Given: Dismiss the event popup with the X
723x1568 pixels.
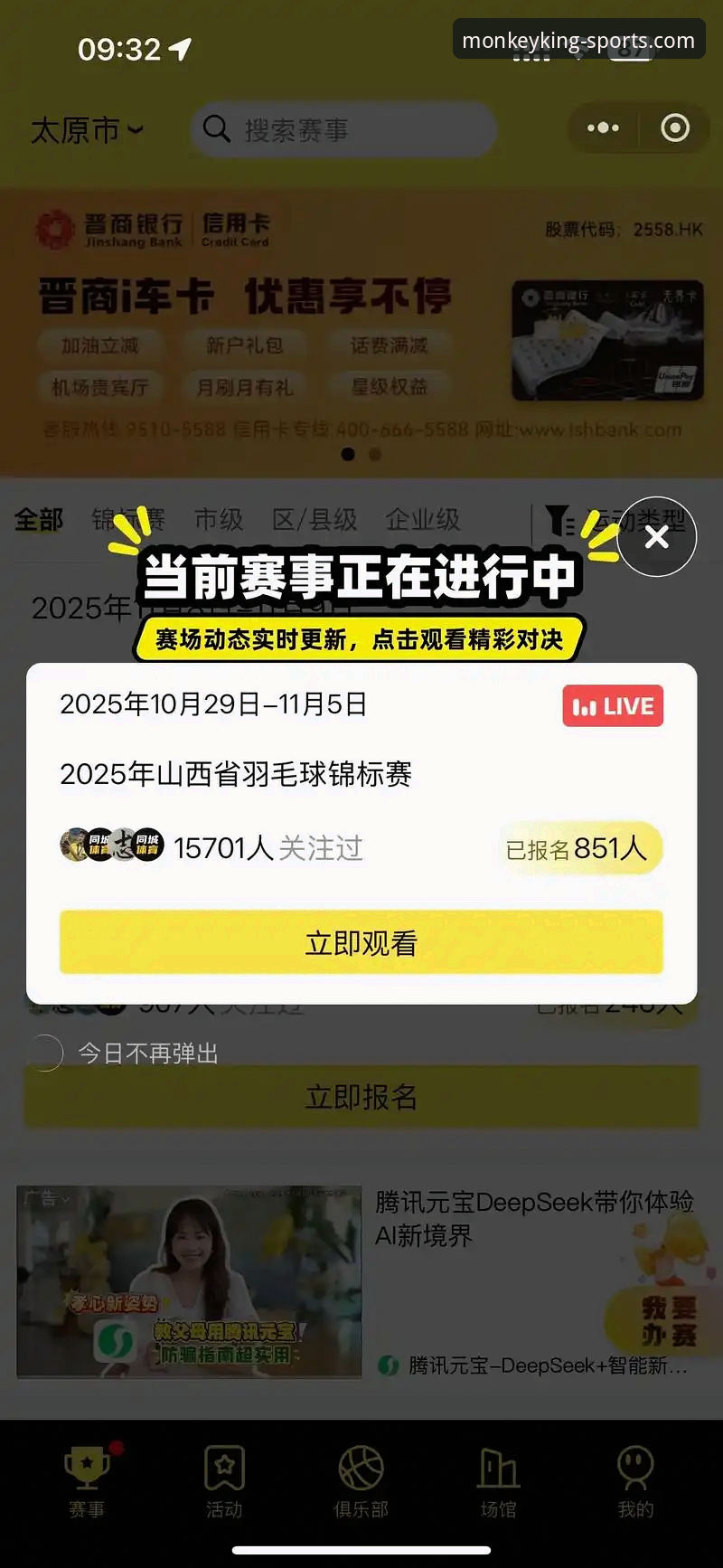Looking at the screenshot, I should tap(656, 536).
